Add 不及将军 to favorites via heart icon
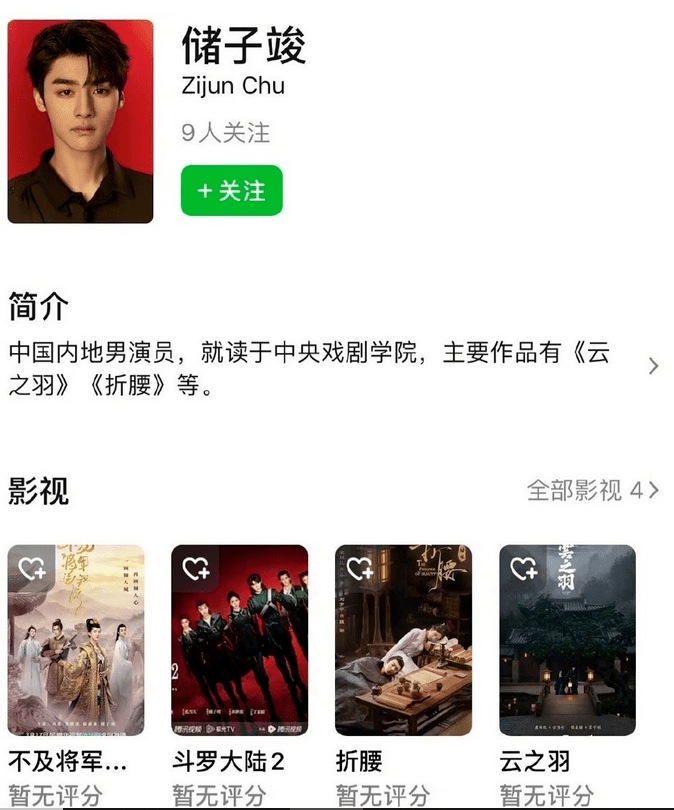This screenshot has width=674, height=810. pos(31,568)
